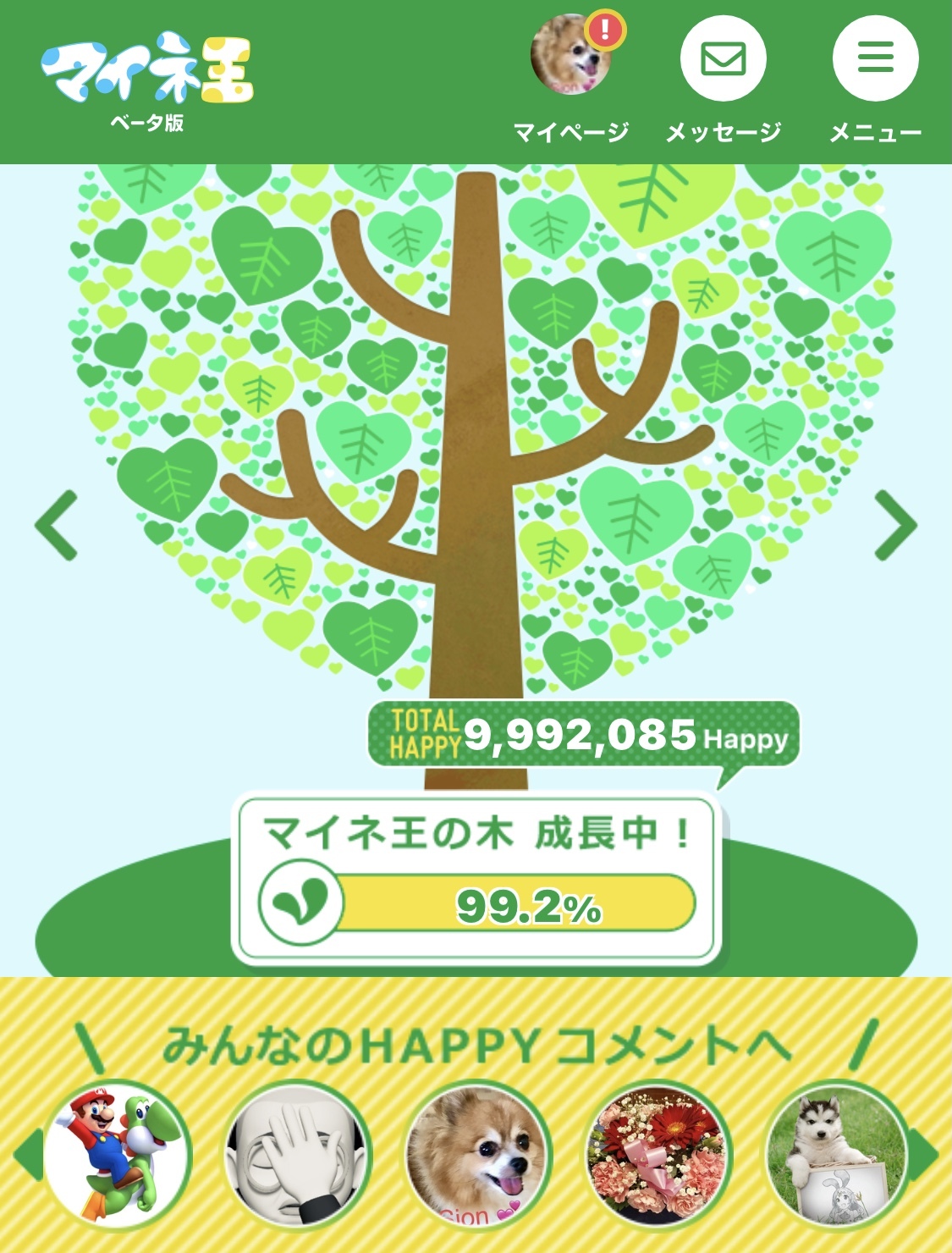
Task: Show next tree slide with right chevron
Action: pyautogui.click(x=895, y=526)
